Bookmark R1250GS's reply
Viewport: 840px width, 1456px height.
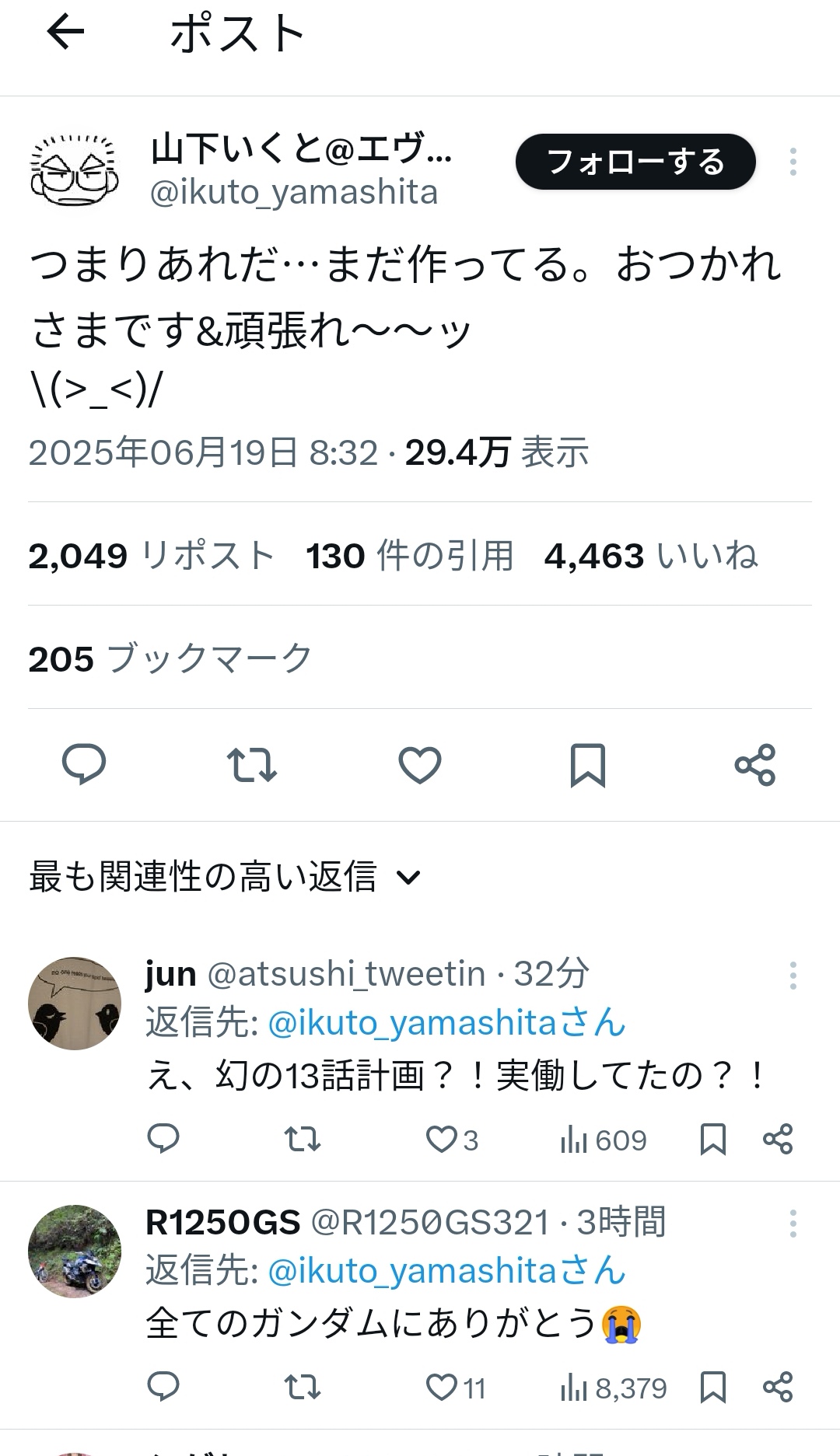(x=713, y=1388)
